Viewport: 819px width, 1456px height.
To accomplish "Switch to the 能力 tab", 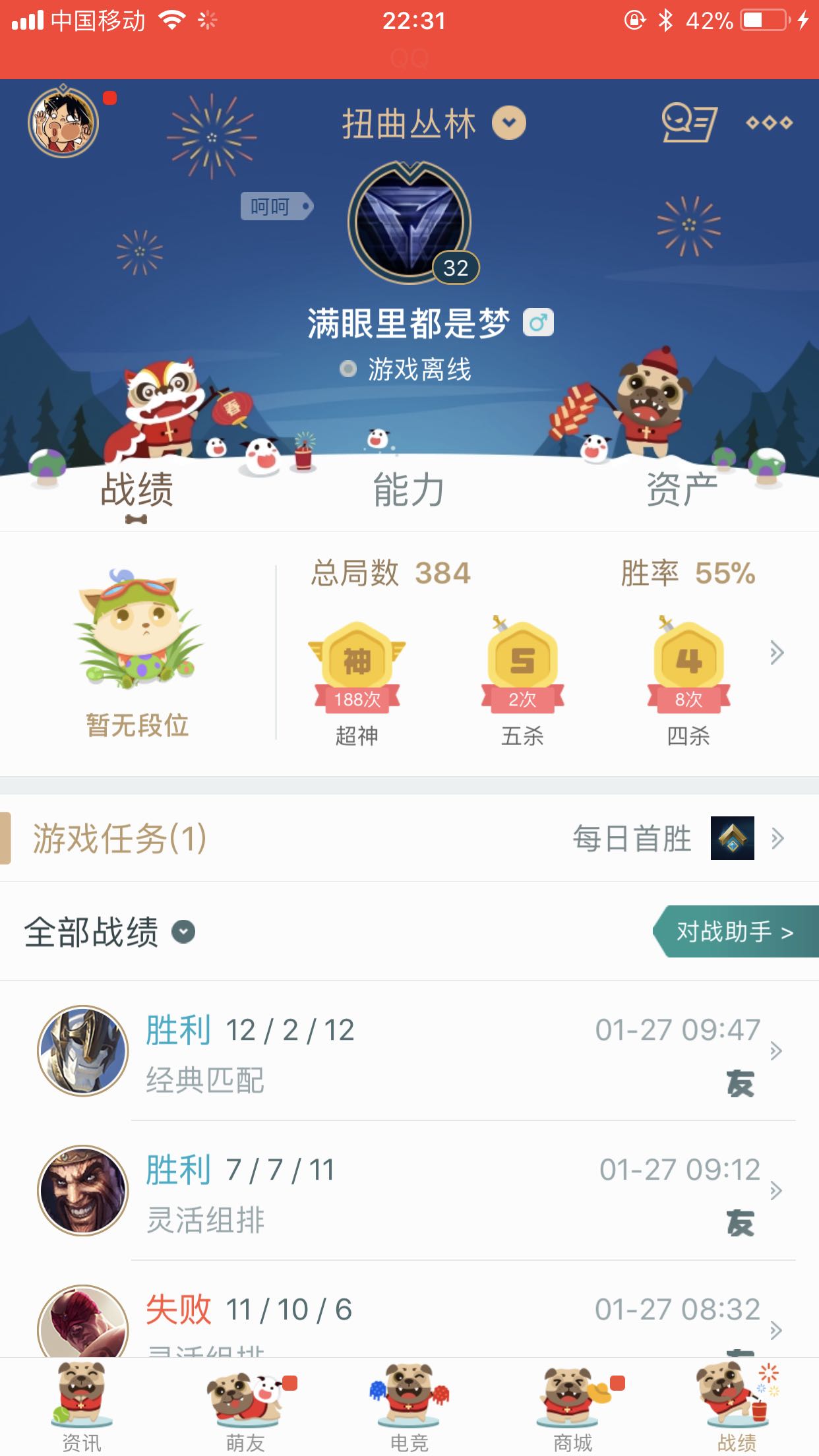I will point(409,490).
